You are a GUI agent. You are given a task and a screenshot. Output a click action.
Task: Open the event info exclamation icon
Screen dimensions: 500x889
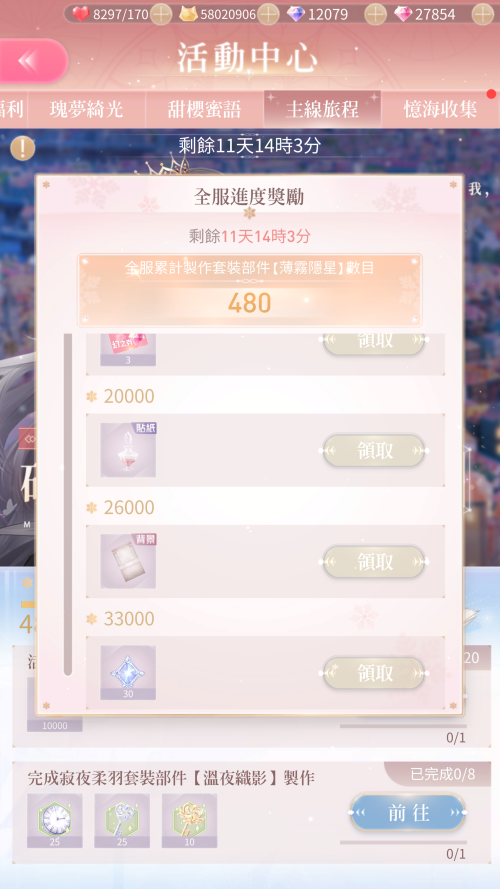tap(23, 149)
